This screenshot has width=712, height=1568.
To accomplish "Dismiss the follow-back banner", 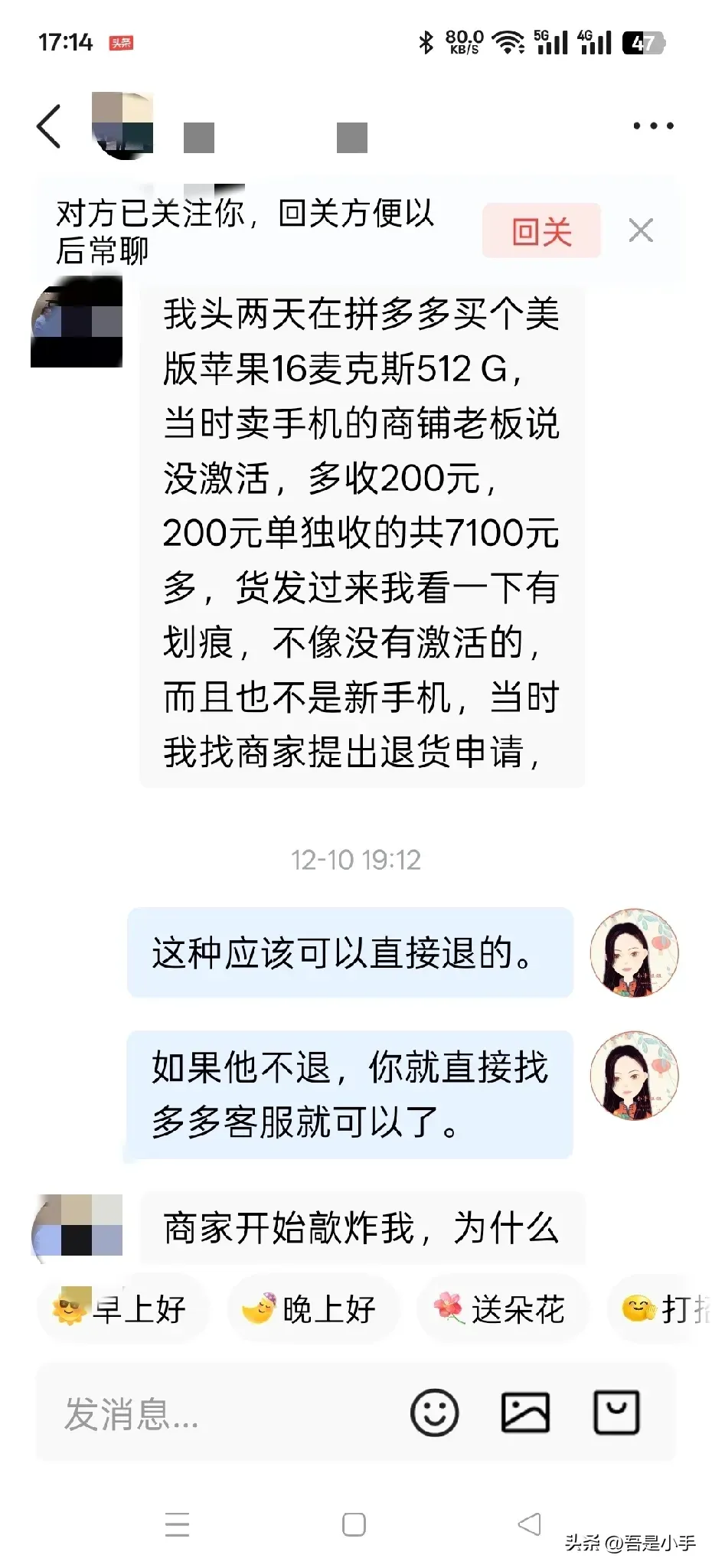I will 640,230.
